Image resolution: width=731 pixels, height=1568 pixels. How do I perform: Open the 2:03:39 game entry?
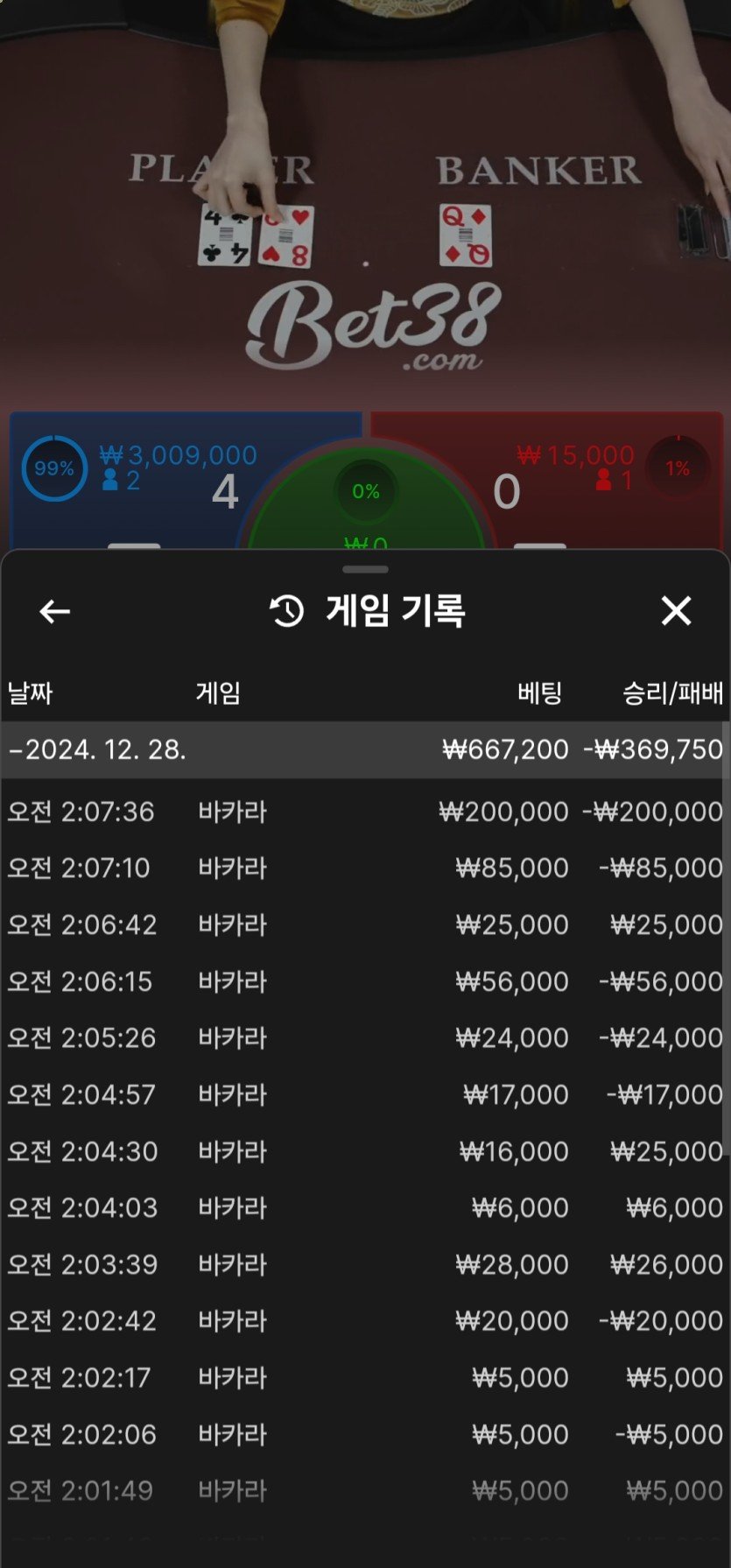click(365, 1264)
